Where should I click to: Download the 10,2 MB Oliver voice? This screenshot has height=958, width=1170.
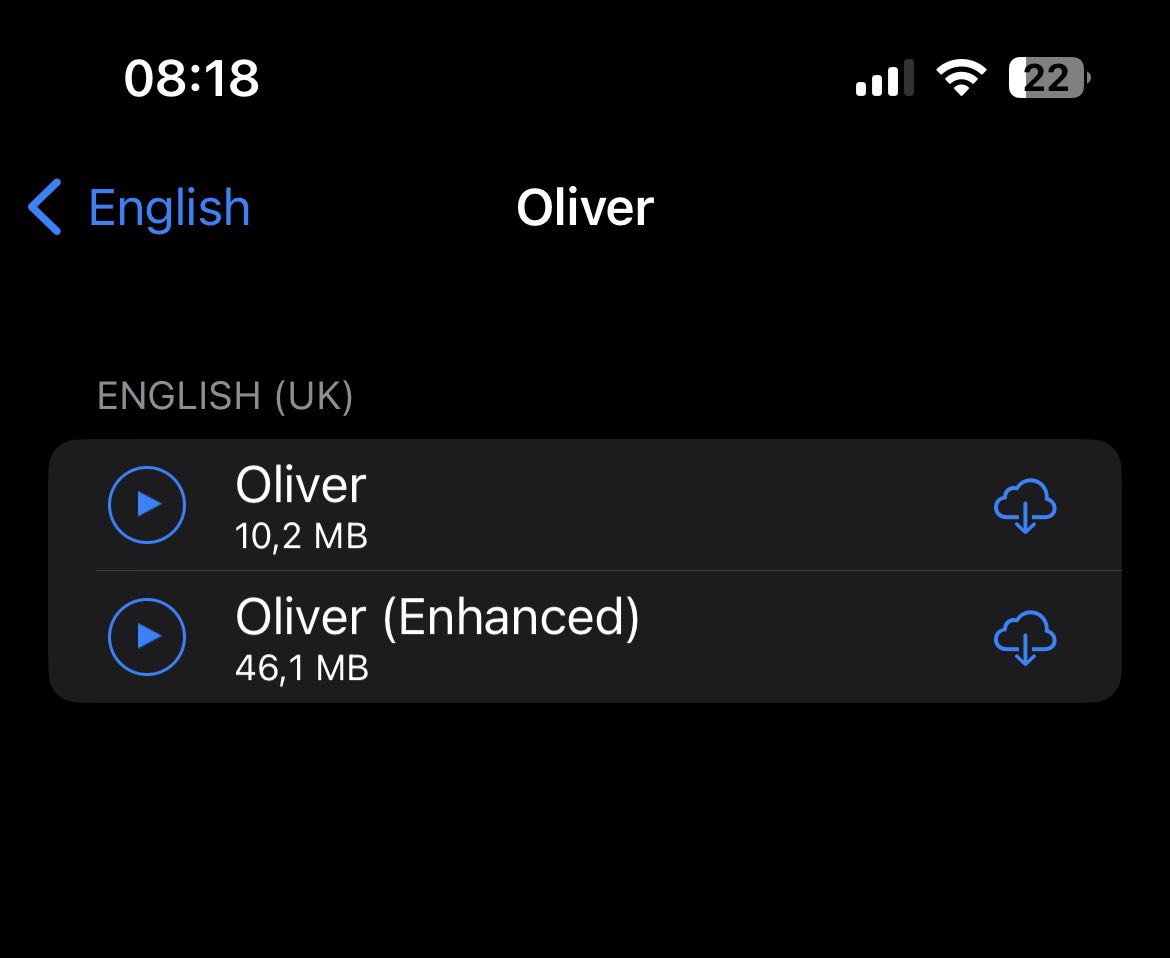(x=1025, y=506)
